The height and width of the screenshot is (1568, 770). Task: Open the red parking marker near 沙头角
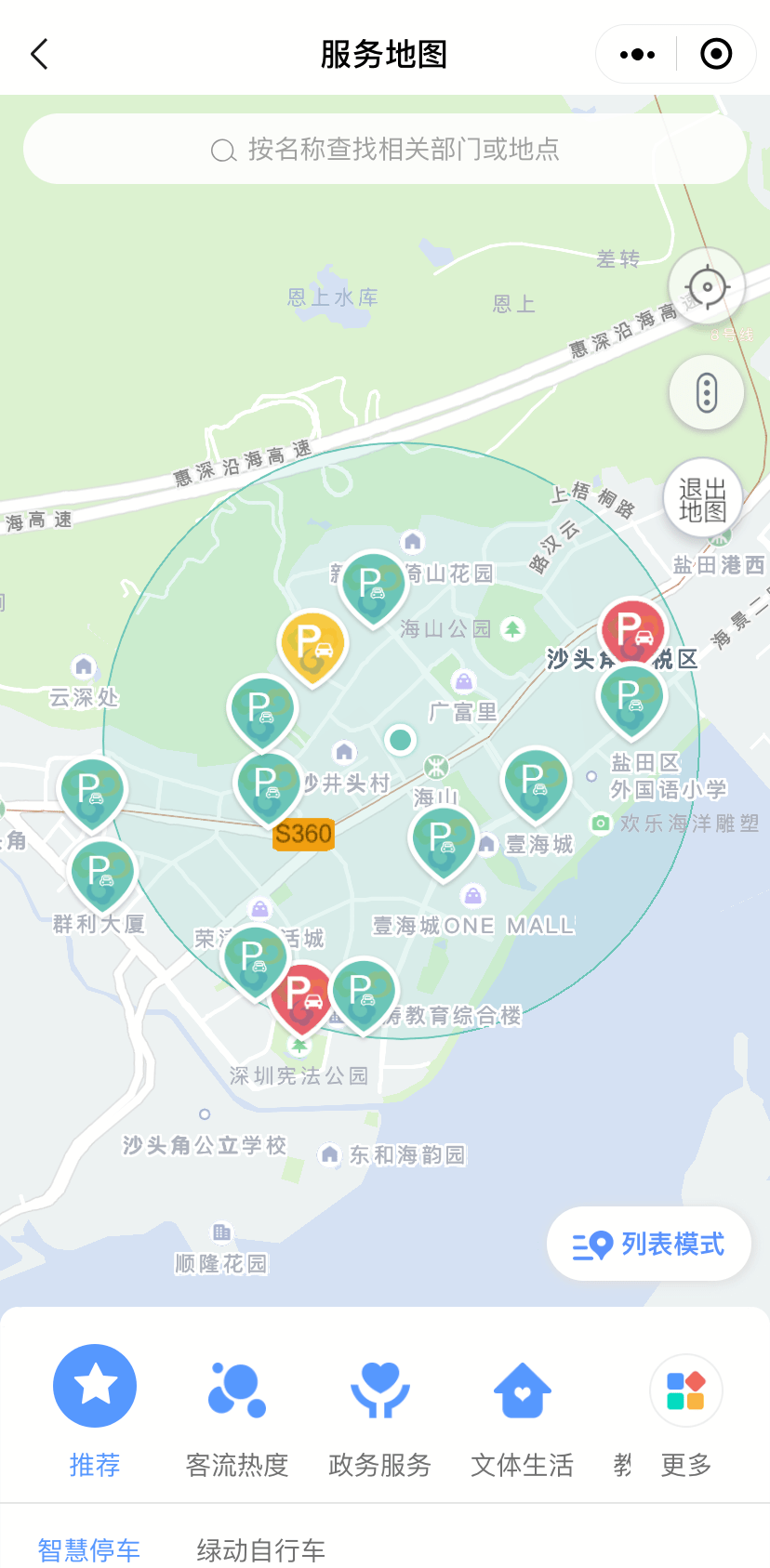(632, 634)
